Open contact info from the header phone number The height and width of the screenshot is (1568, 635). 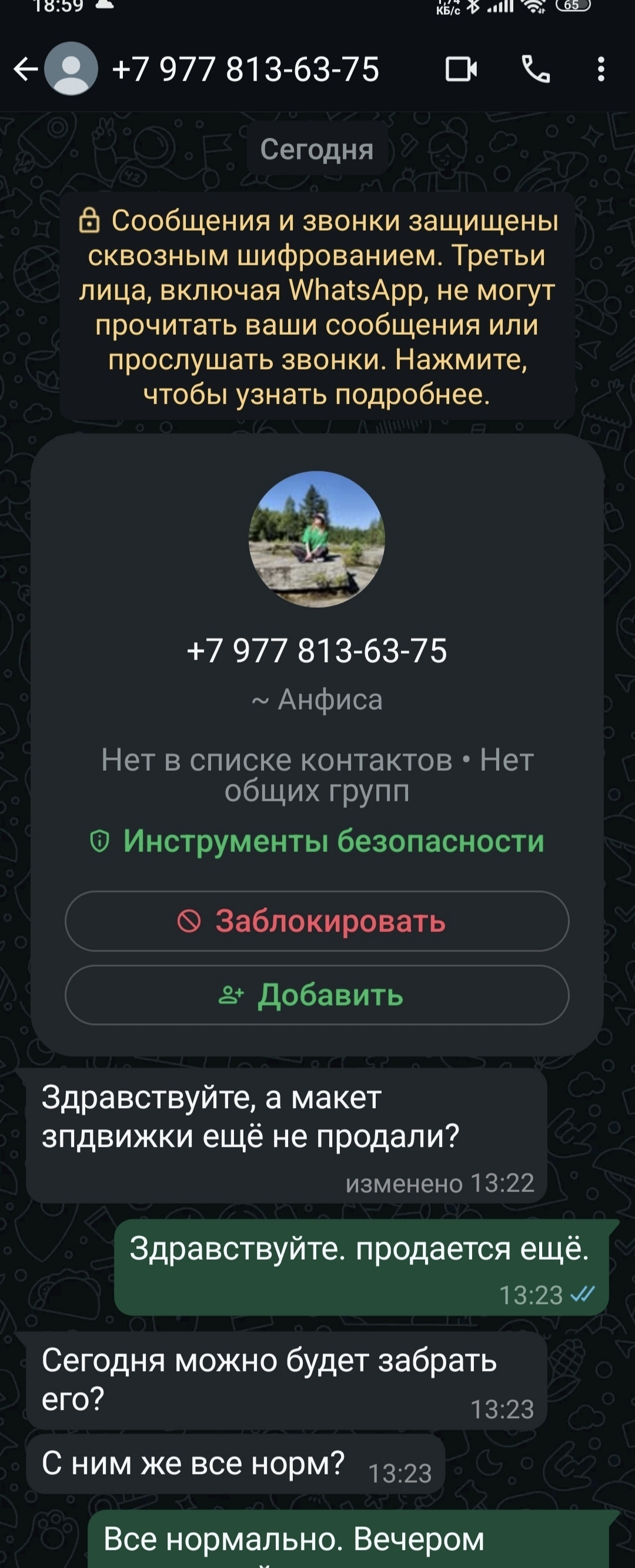[246, 69]
